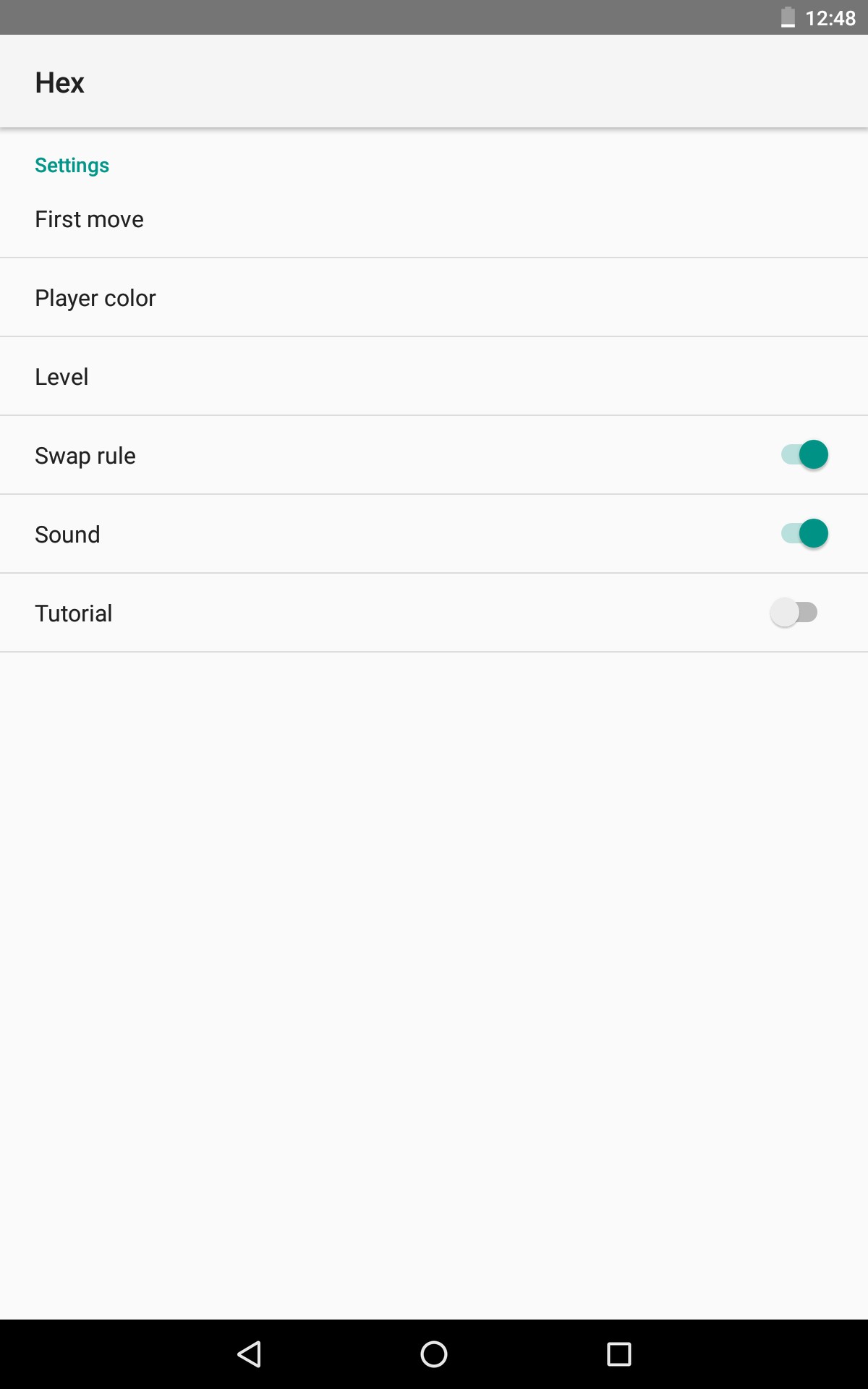Screen dimensions: 868x1389
Task: Enable the Tutorial switch
Action: [x=794, y=613]
